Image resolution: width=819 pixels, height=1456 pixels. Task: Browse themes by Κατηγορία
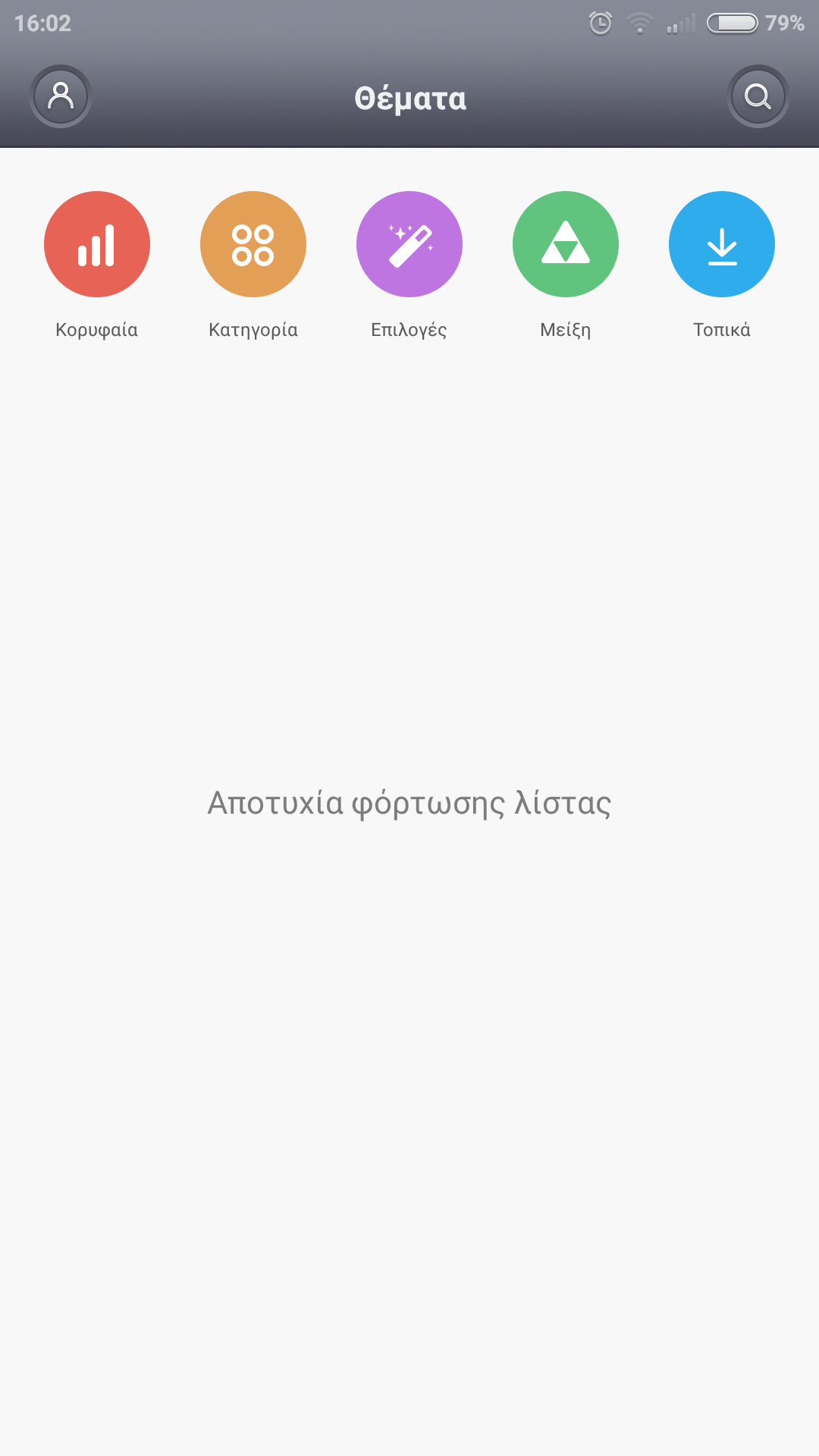click(253, 244)
